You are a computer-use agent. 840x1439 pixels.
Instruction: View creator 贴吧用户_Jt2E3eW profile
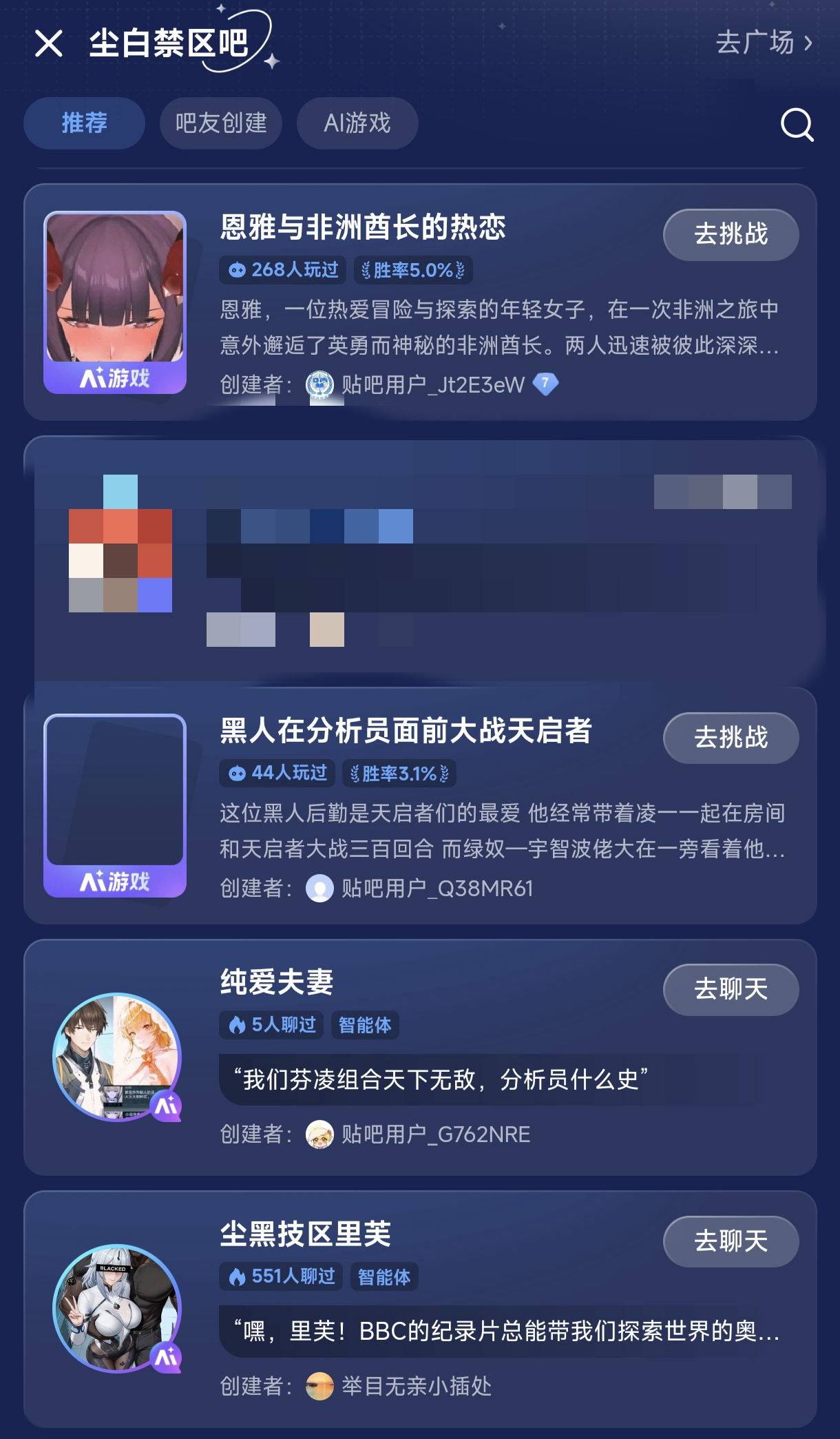pyautogui.click(x=432, y=384)
